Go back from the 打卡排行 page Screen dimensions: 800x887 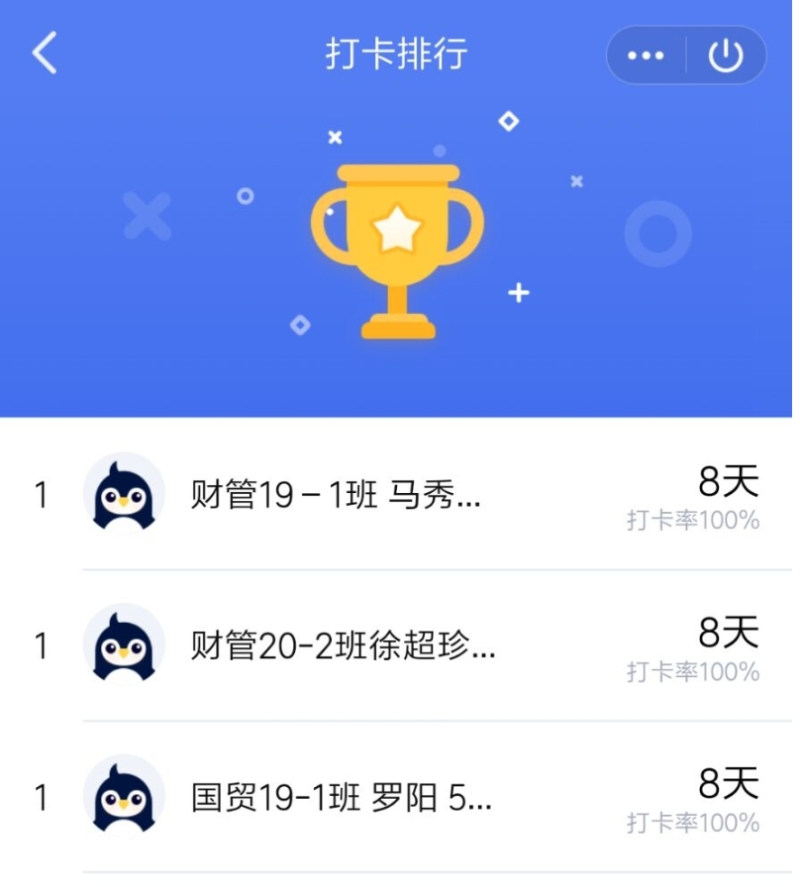pyautogui.click(x=45, y=54)
